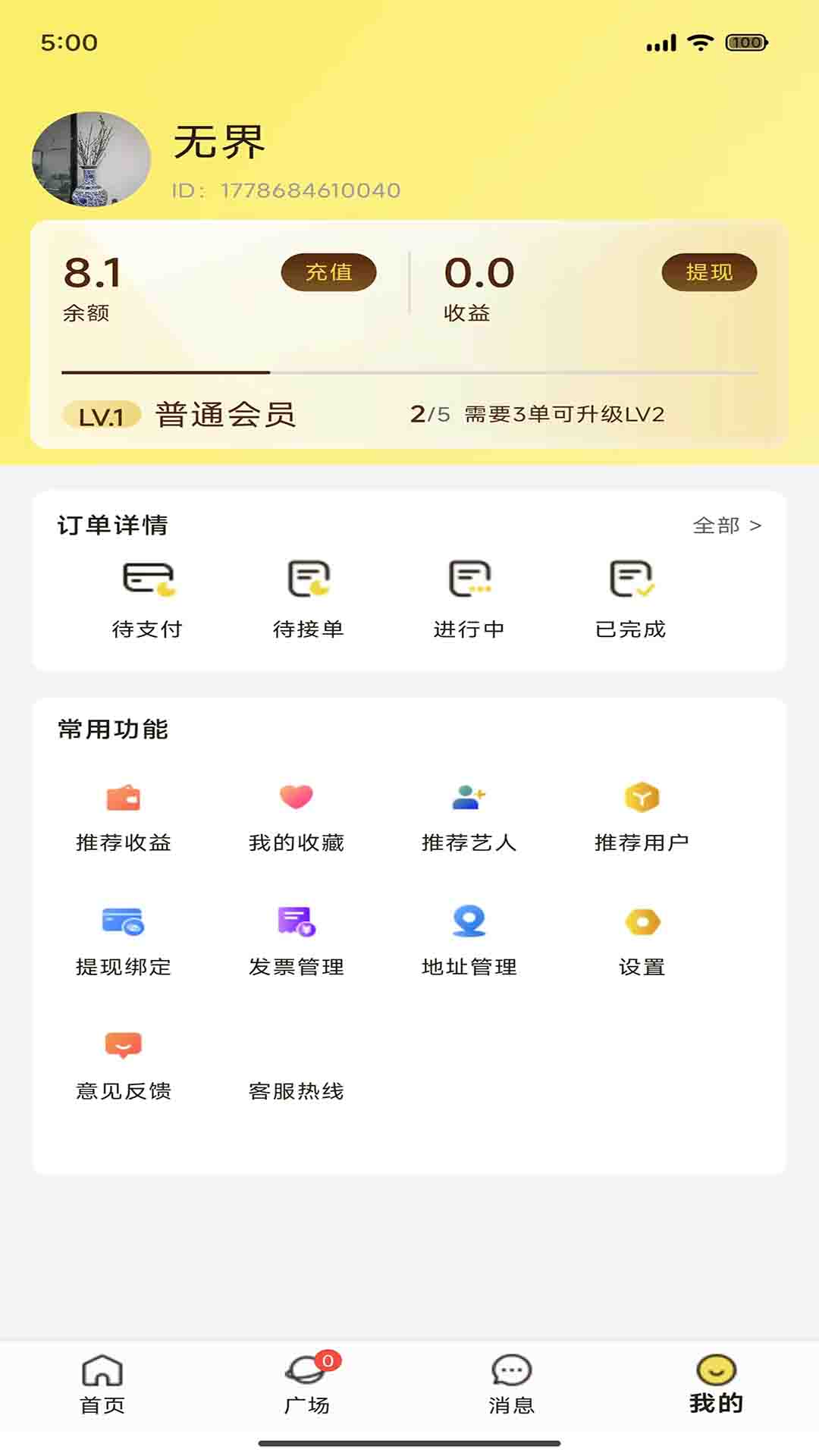
Task: Tap the 充值 recharge button
Action: click(x=328, y=272)
